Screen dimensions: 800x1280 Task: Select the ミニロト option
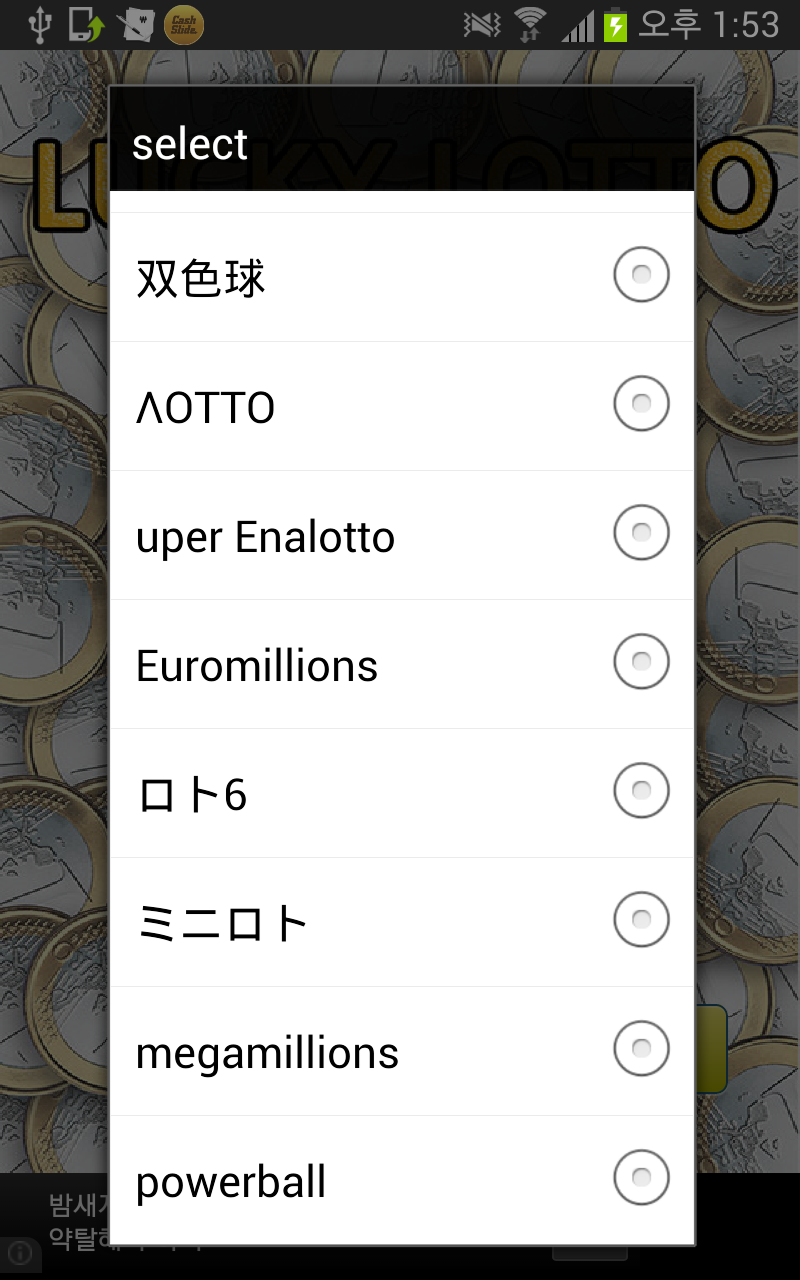tap(401, 922)
